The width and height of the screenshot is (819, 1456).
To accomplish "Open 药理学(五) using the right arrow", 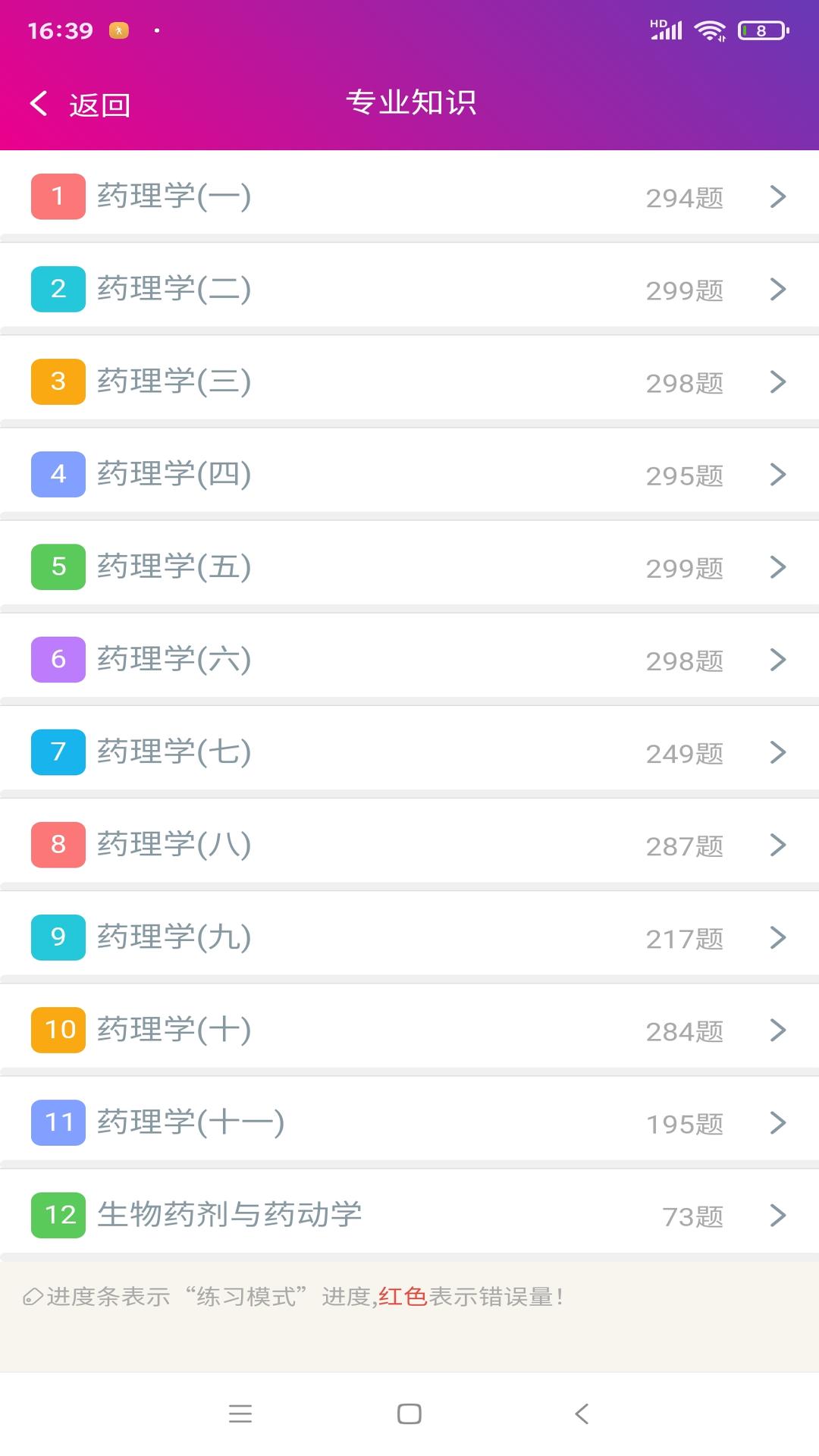I will 777,566.
